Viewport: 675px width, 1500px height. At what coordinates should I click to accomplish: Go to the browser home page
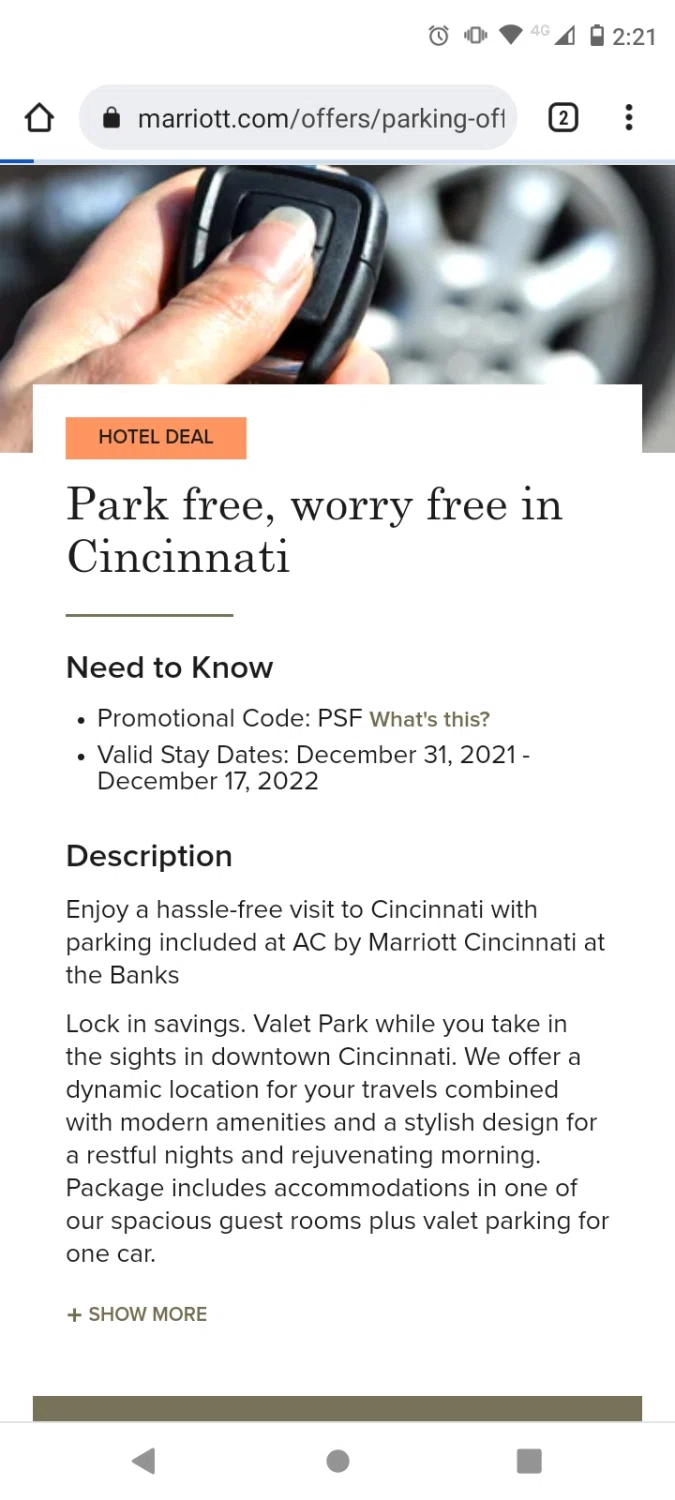click(x=39, y=119)
